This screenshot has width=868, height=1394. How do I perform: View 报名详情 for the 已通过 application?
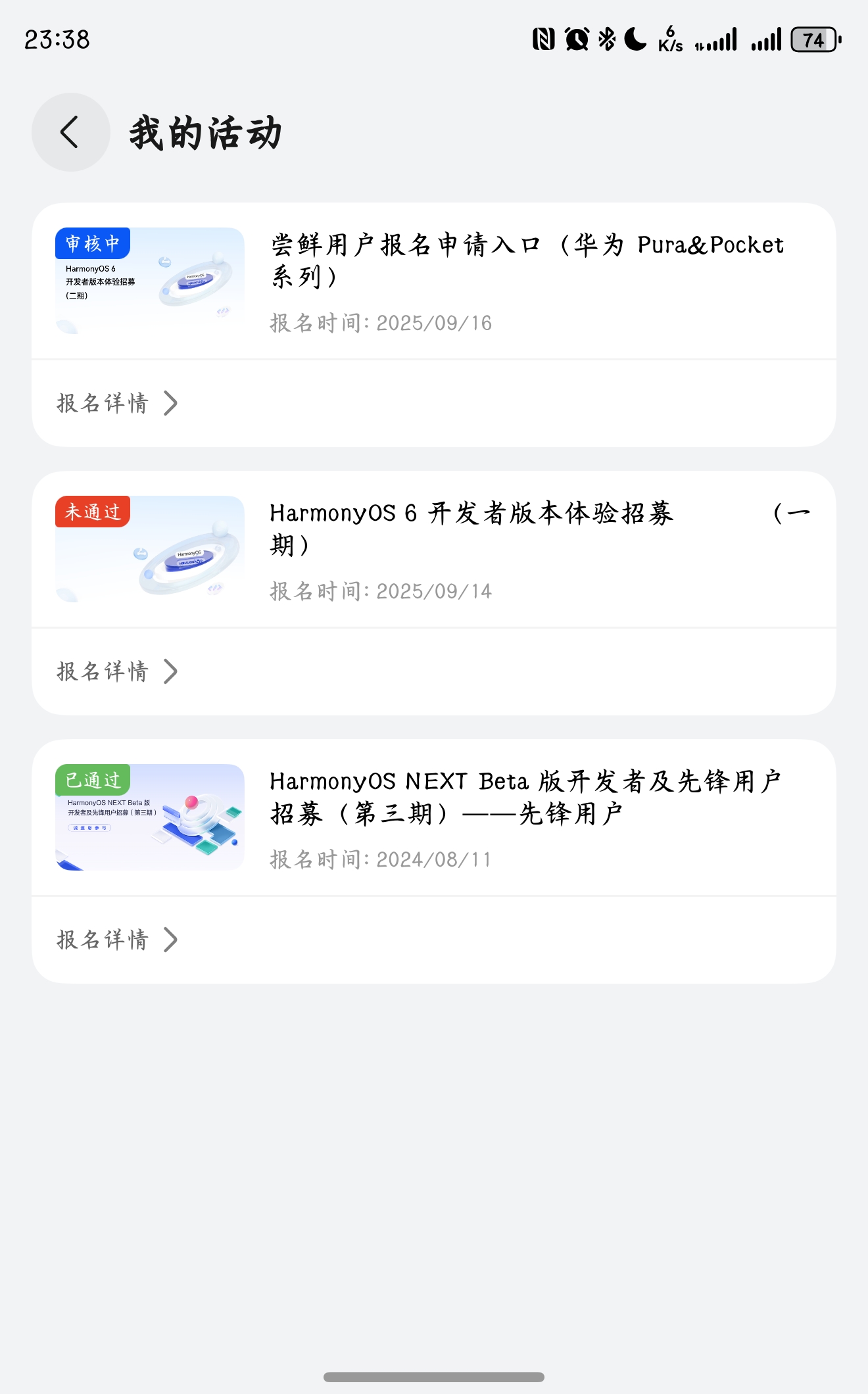click(117, 940)
